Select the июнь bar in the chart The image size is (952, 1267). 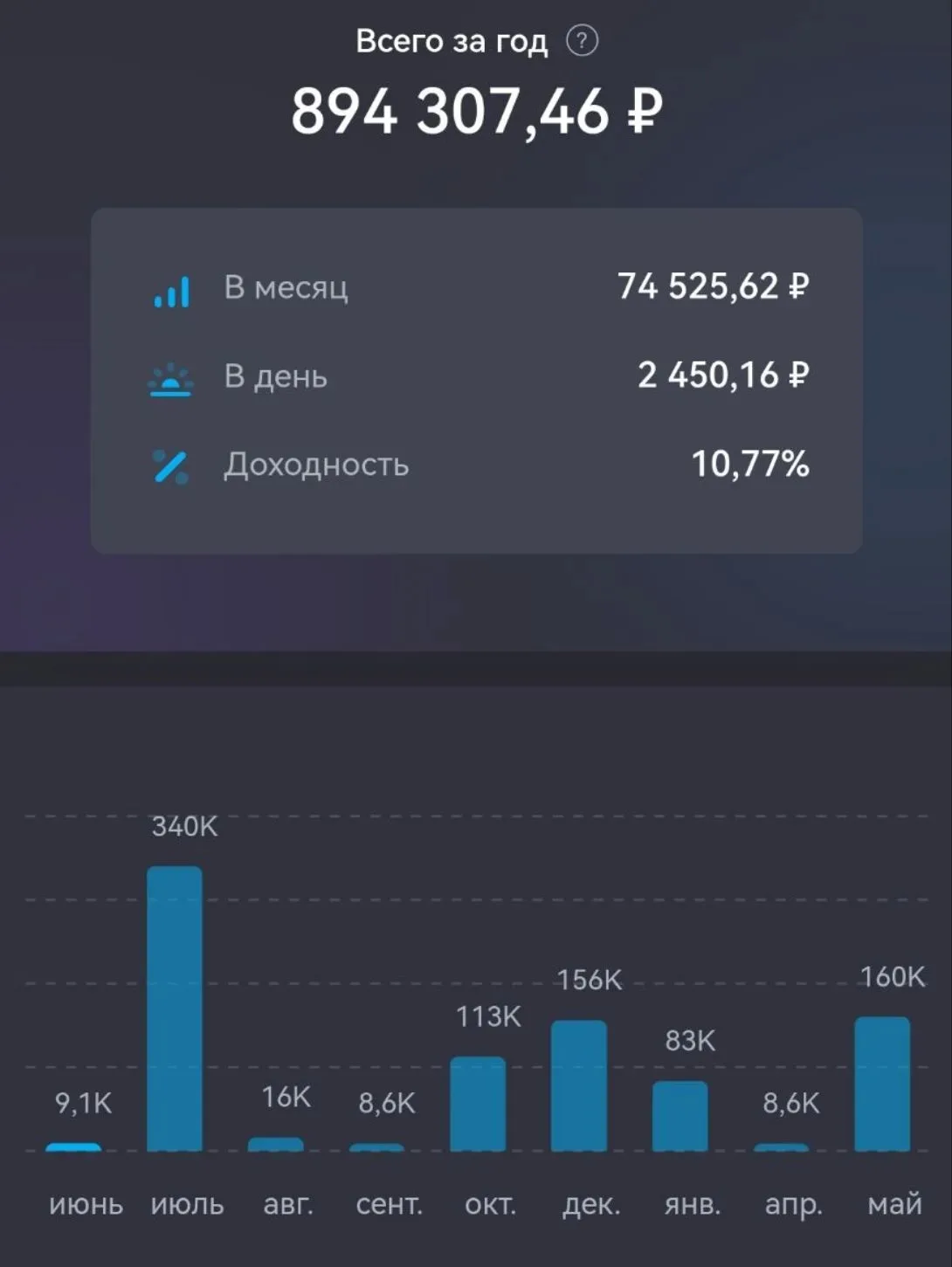[73, 1147]
